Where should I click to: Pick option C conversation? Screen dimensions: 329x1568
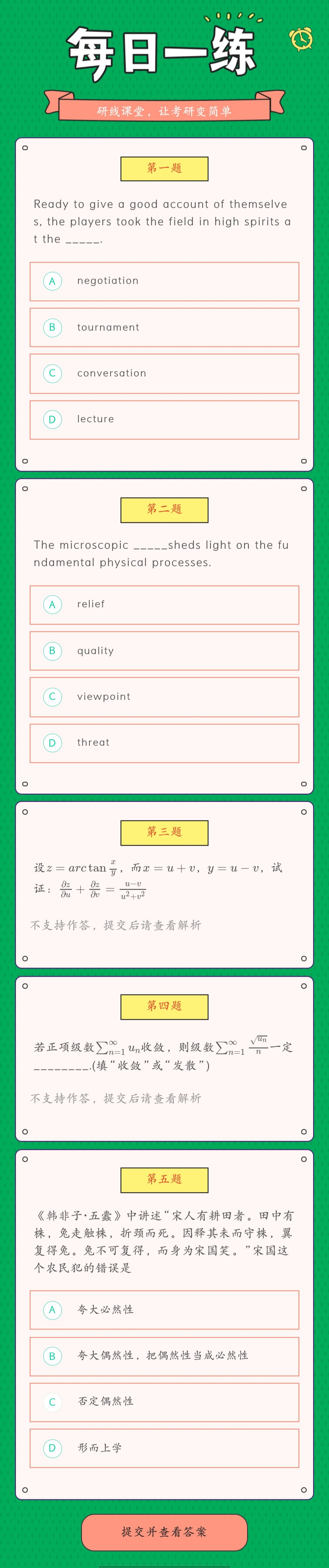coord(164,373)
